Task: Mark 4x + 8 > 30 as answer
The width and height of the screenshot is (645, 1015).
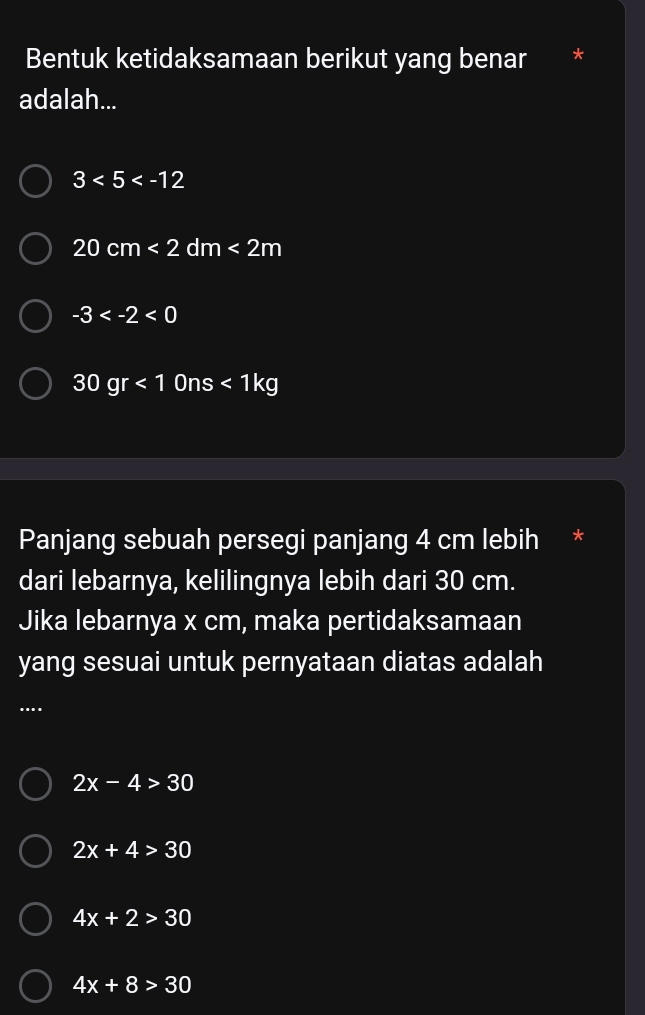Action: [x=36, y=985]
